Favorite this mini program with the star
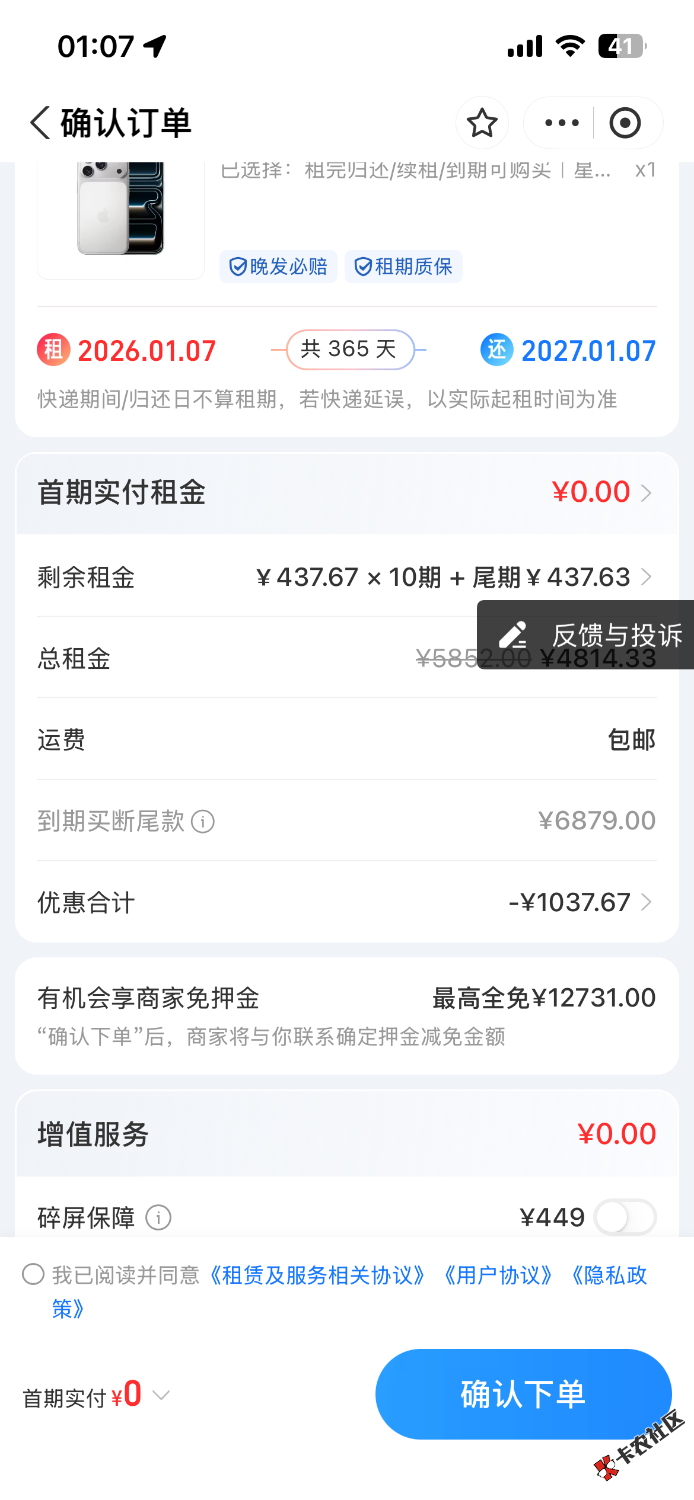Viewport: 694px width, 1500px height. [x=482, y=123]
